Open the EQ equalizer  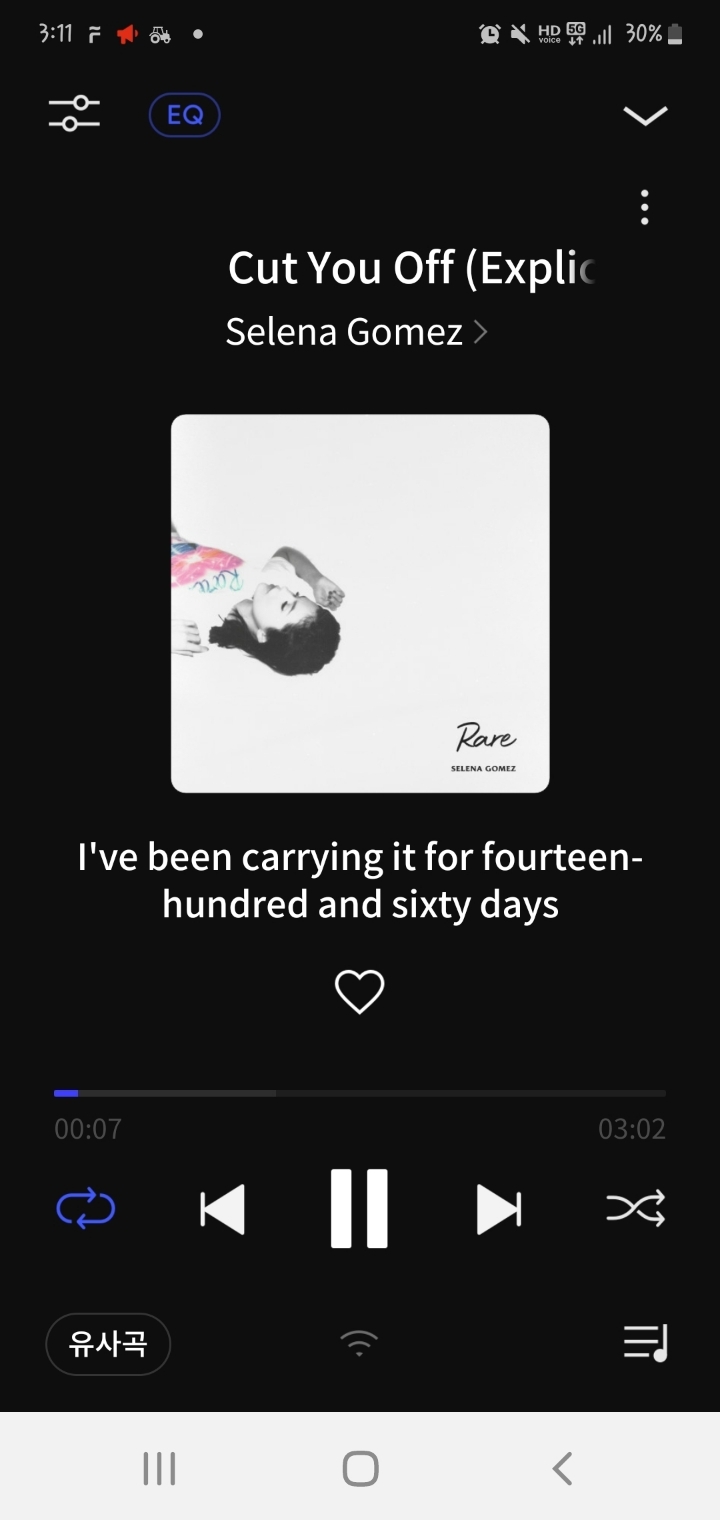tap(184, 115)
